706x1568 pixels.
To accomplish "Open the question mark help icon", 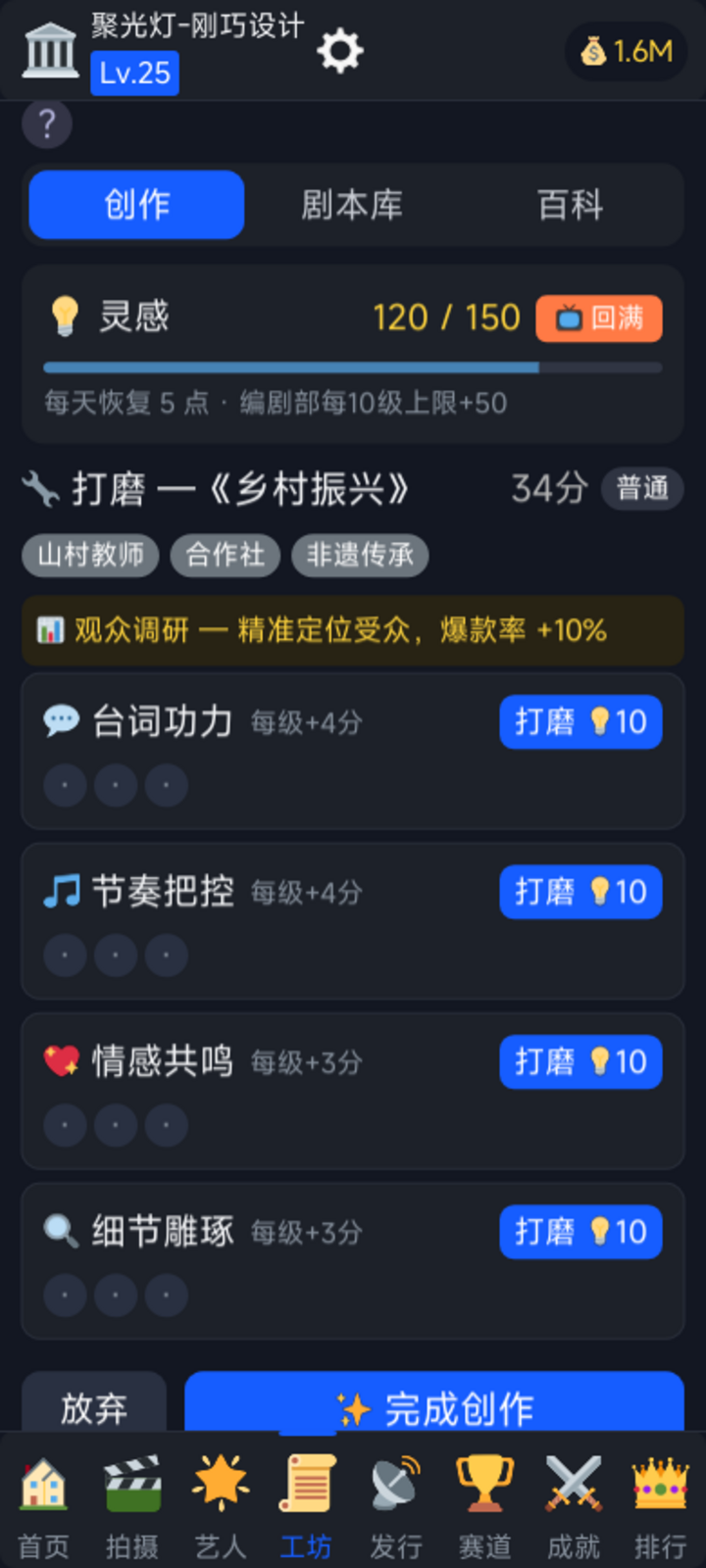I will [x=46, y=124].
